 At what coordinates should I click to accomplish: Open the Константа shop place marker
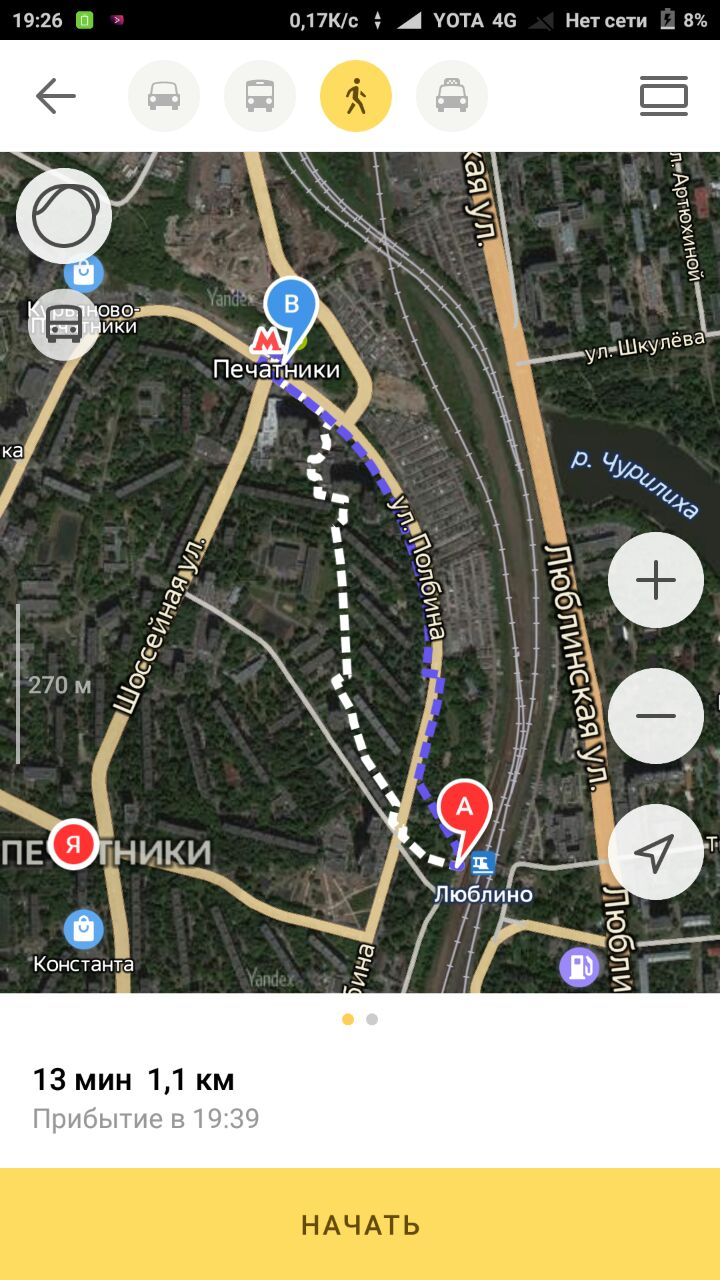(83, 929)
